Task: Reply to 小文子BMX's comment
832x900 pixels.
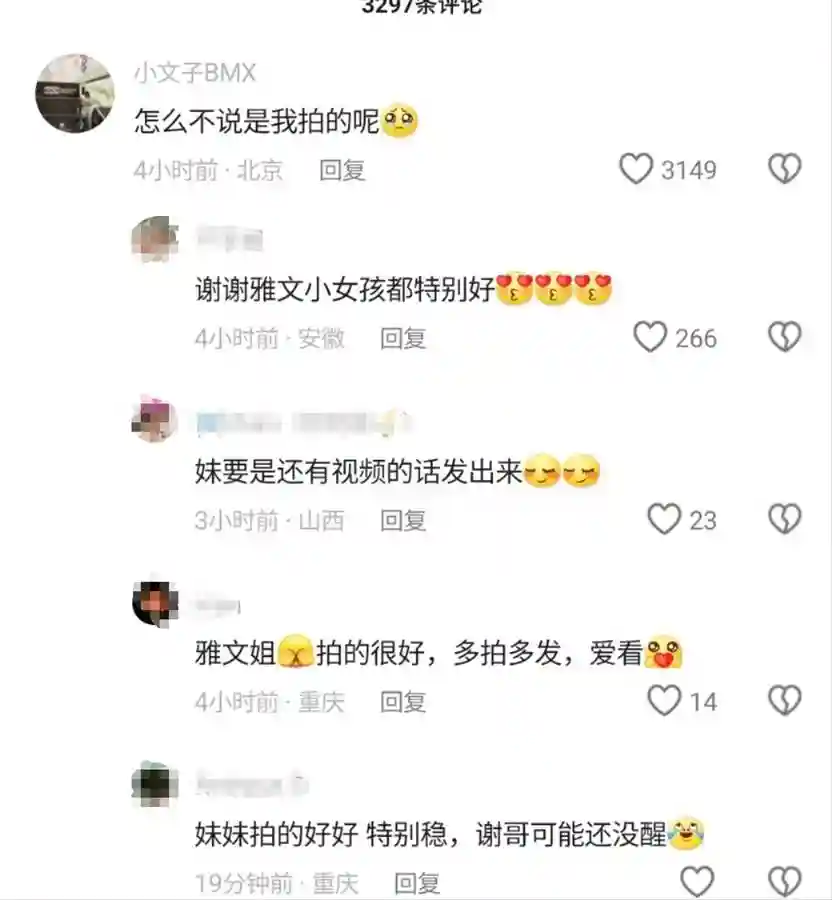Action: (x=342, y=170)
